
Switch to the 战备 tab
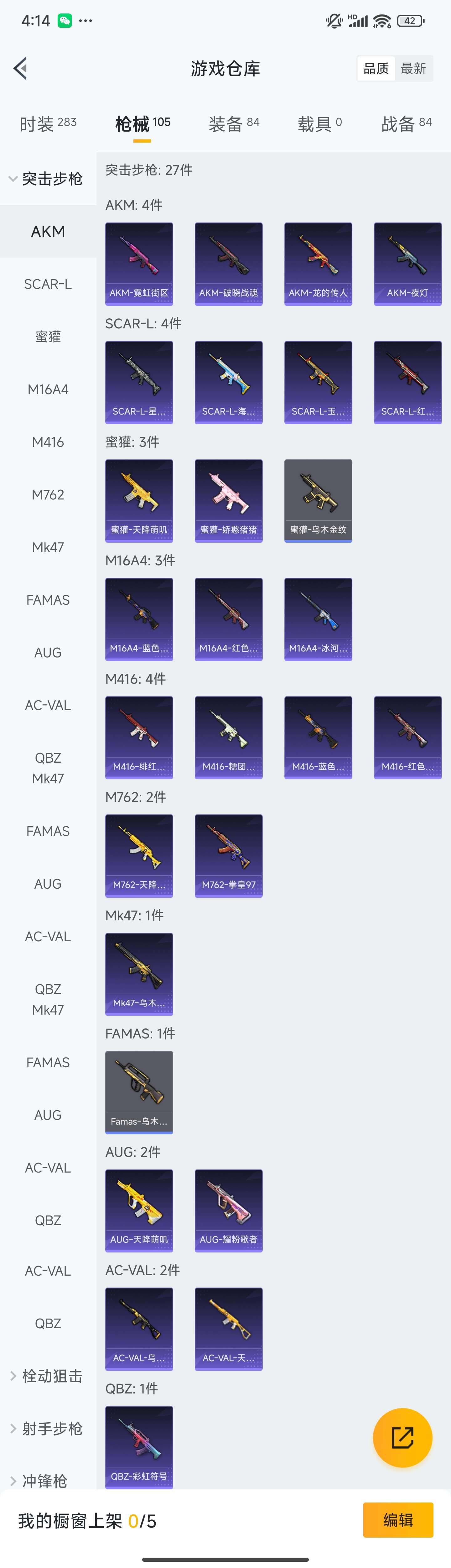pos(406,123)
